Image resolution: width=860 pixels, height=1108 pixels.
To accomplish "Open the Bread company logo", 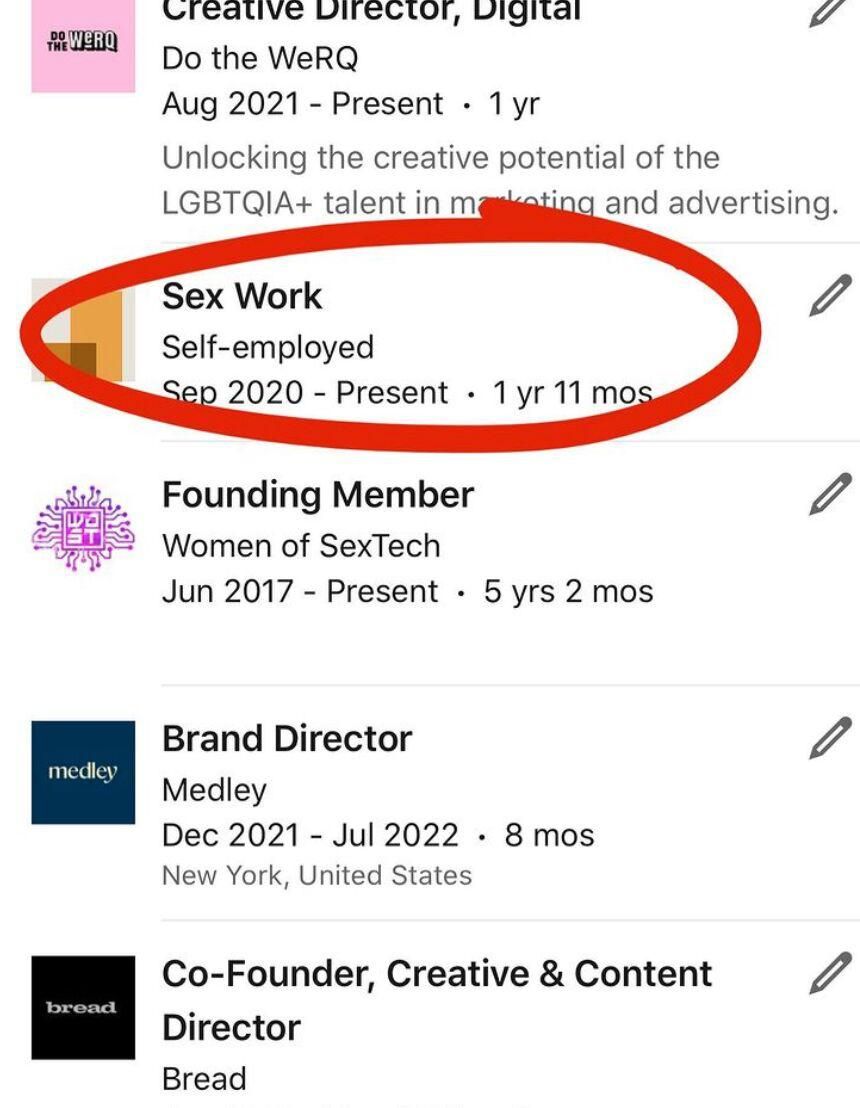I will [x=83, y=1007].
